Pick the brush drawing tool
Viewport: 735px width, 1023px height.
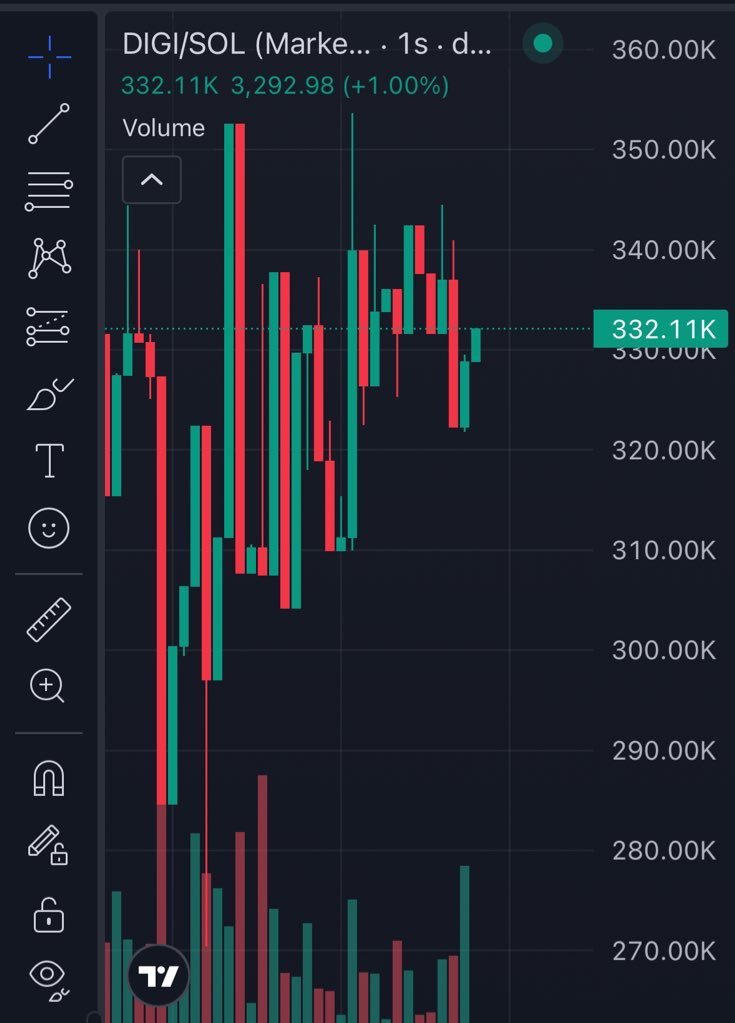[49, 395]
